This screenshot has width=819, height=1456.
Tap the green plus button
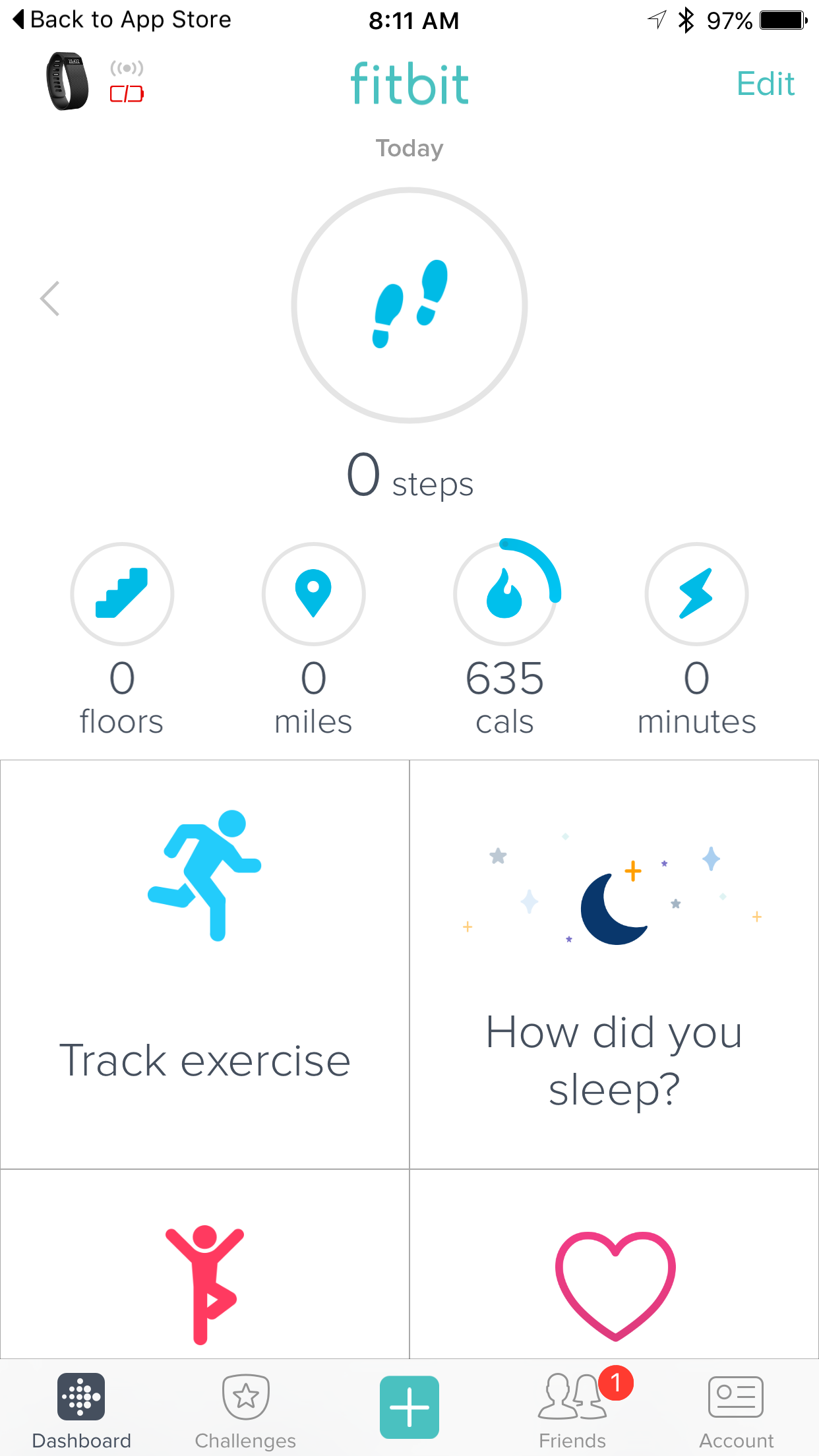tap(409, 1407)
